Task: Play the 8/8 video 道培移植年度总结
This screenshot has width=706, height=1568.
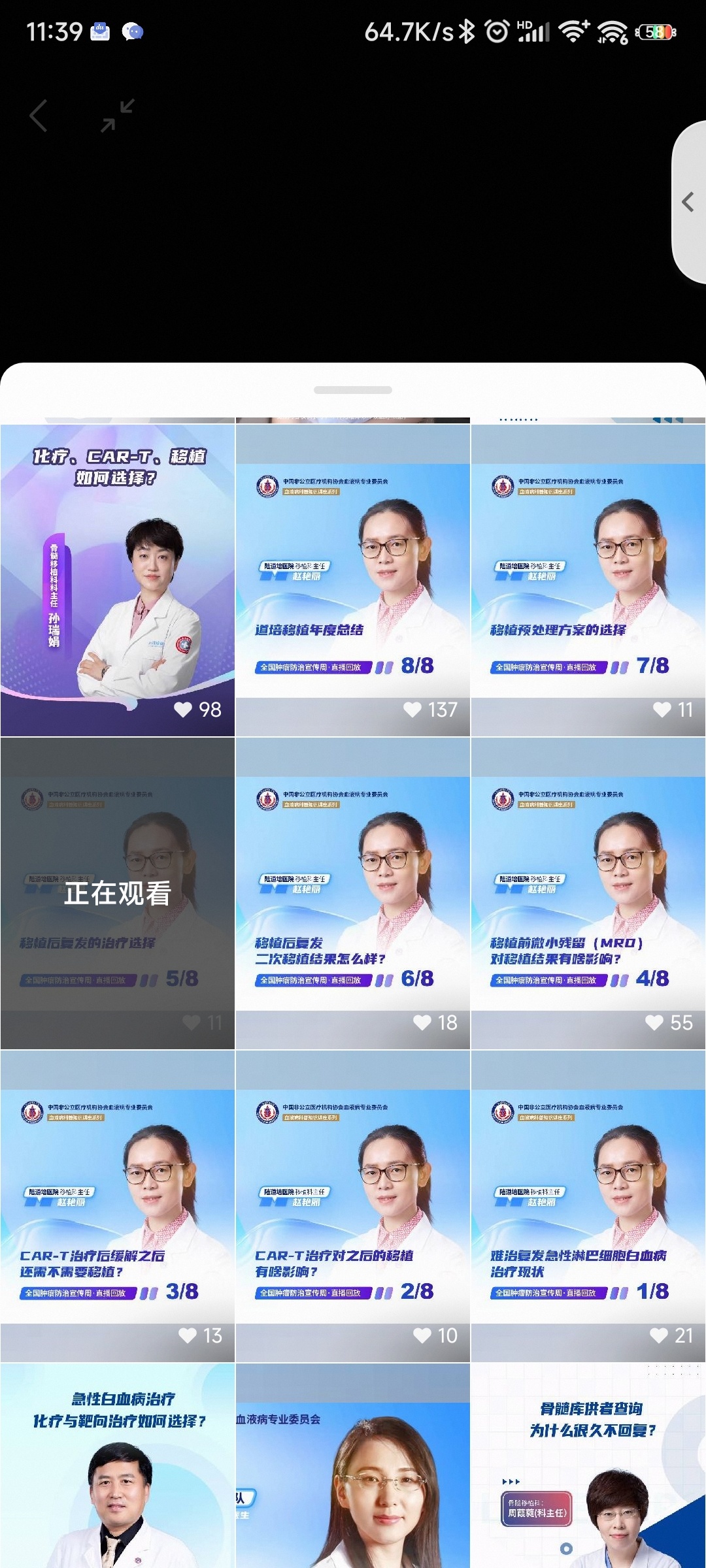Action: point(353,580)
